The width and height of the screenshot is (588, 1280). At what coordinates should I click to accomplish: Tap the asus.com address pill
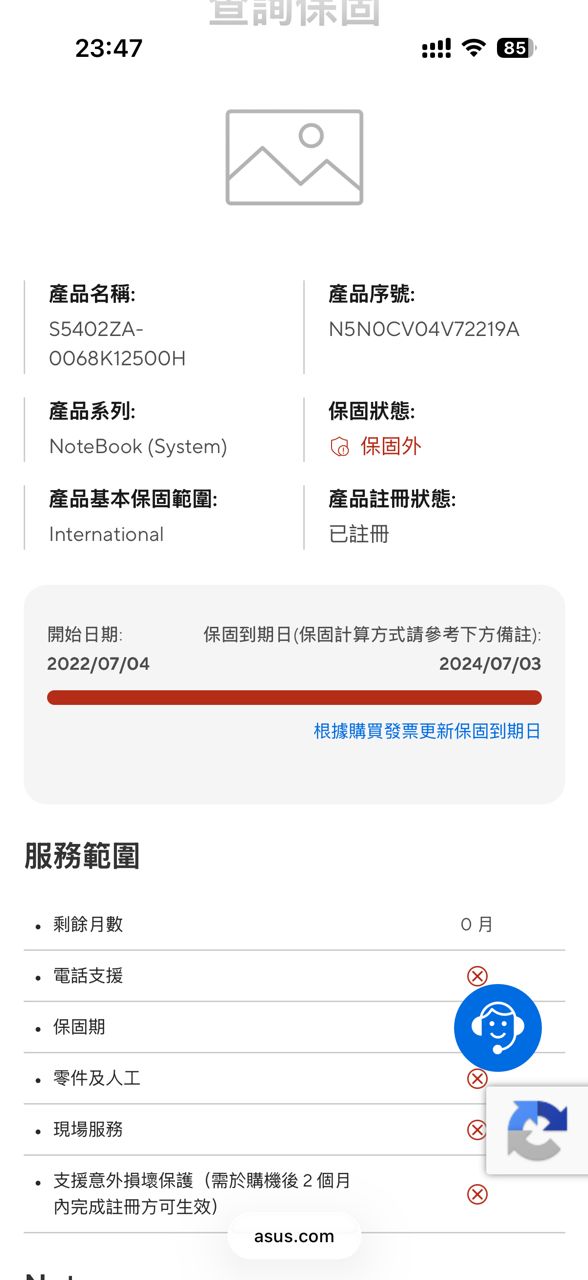pyautogui.click(x=294, y=1236)
